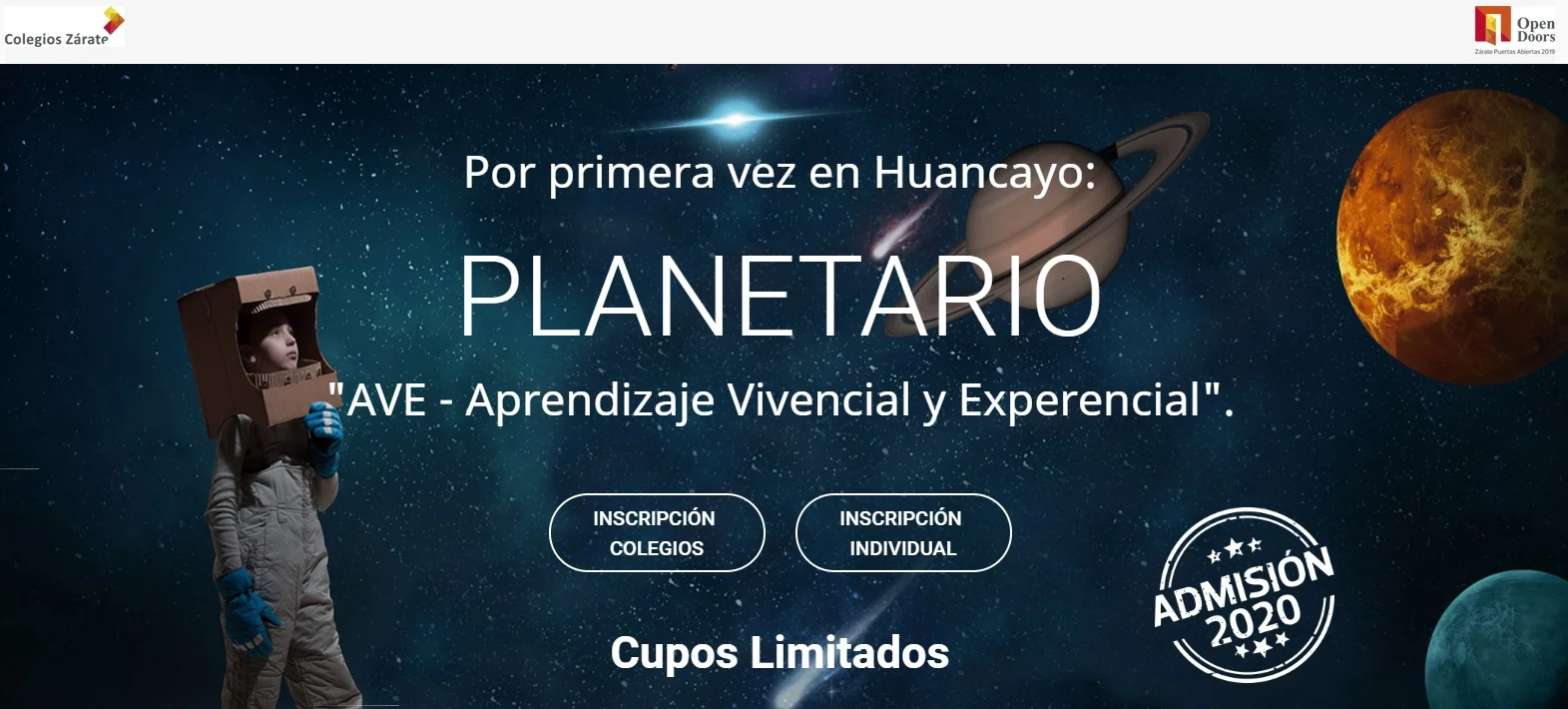Open the Inscripción Colegios button

[656, 532]
